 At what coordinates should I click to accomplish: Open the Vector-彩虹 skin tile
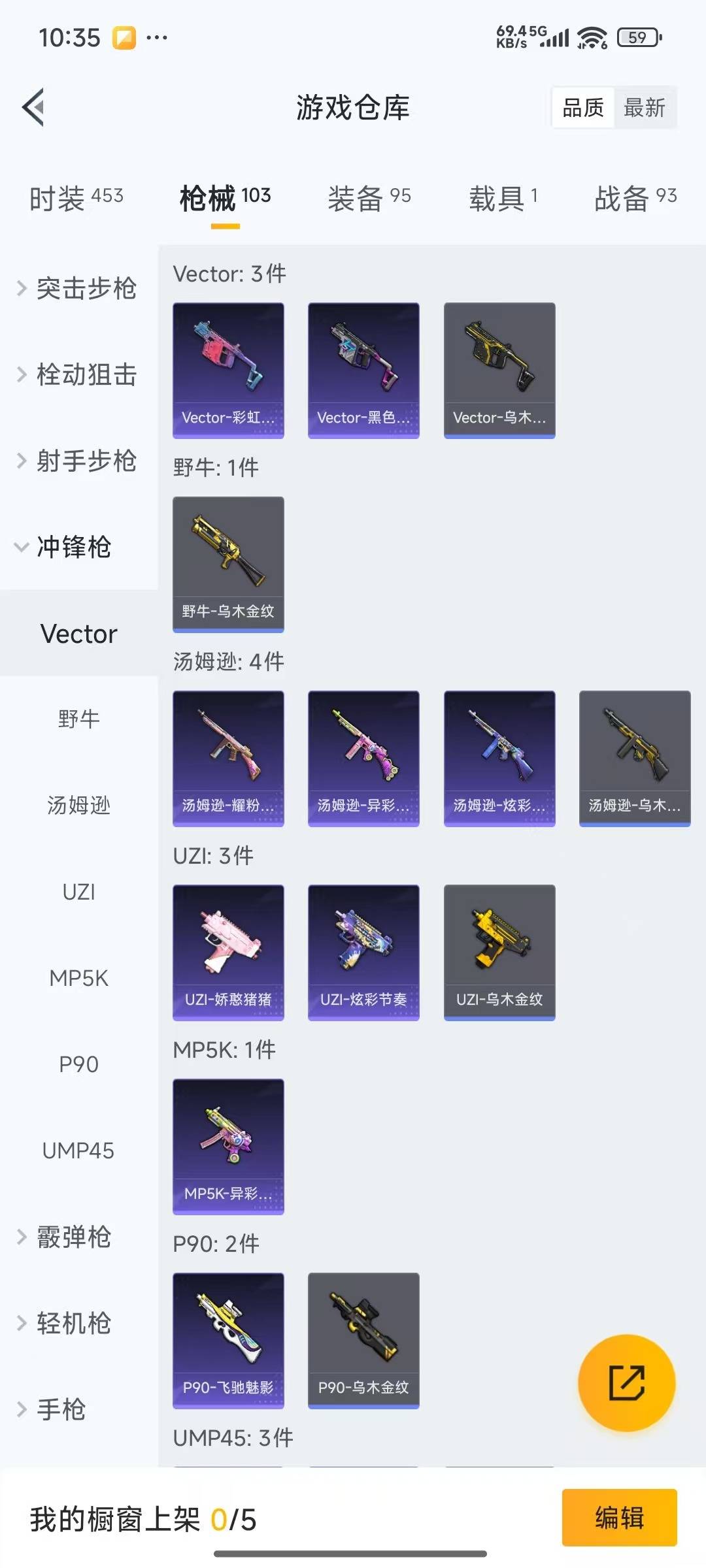[228, 370]
